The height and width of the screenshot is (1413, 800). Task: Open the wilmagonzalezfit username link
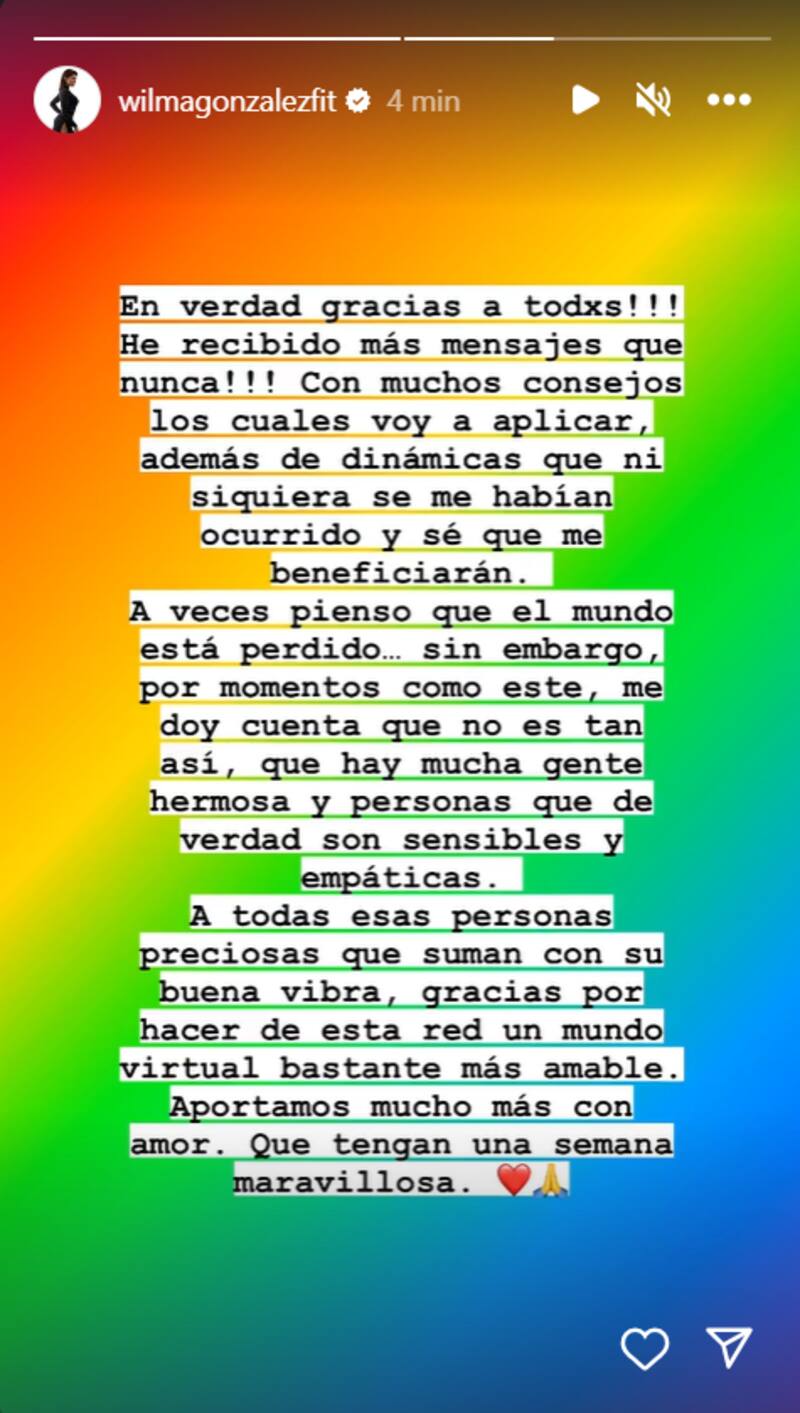pyautogui.click(x=227, y=101)
